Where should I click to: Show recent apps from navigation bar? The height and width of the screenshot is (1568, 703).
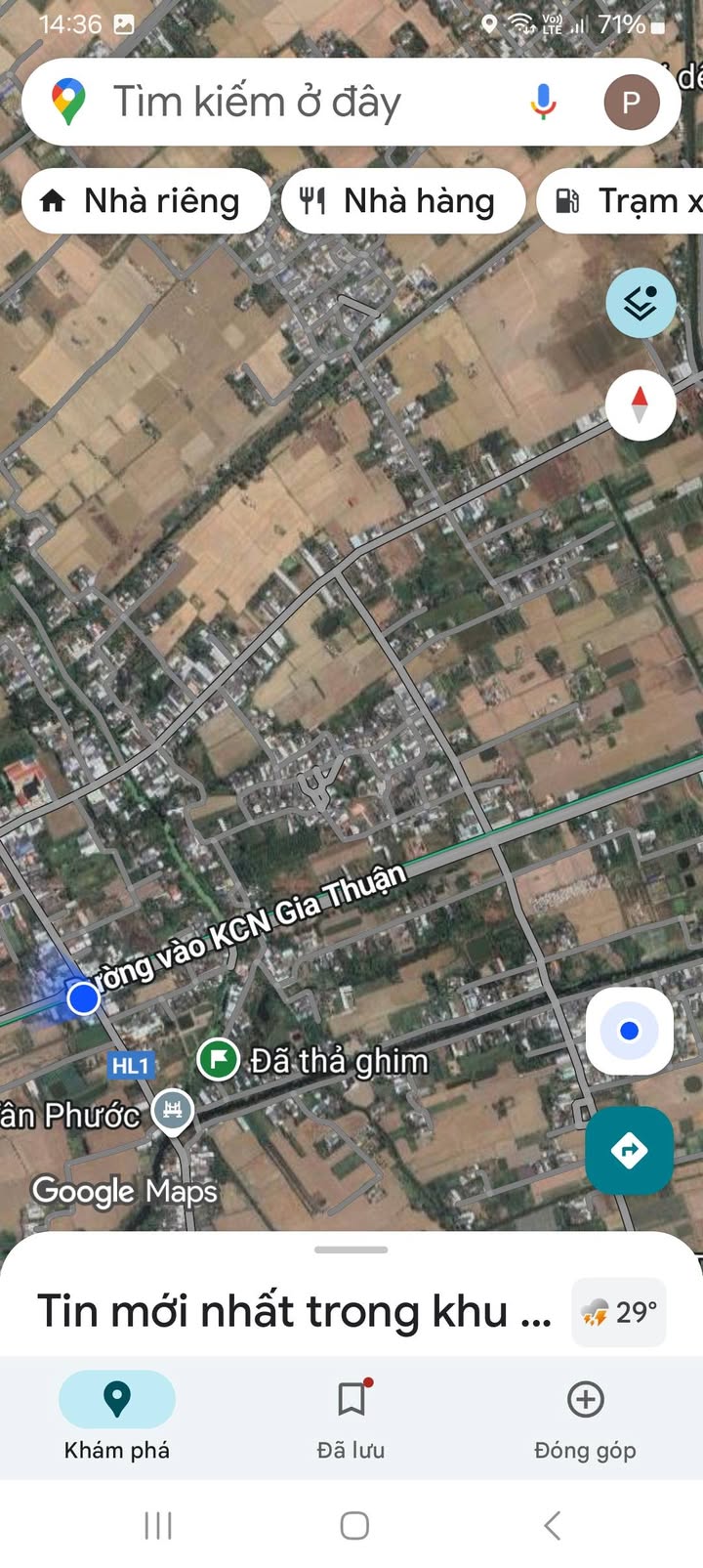tap(158, 1525)
